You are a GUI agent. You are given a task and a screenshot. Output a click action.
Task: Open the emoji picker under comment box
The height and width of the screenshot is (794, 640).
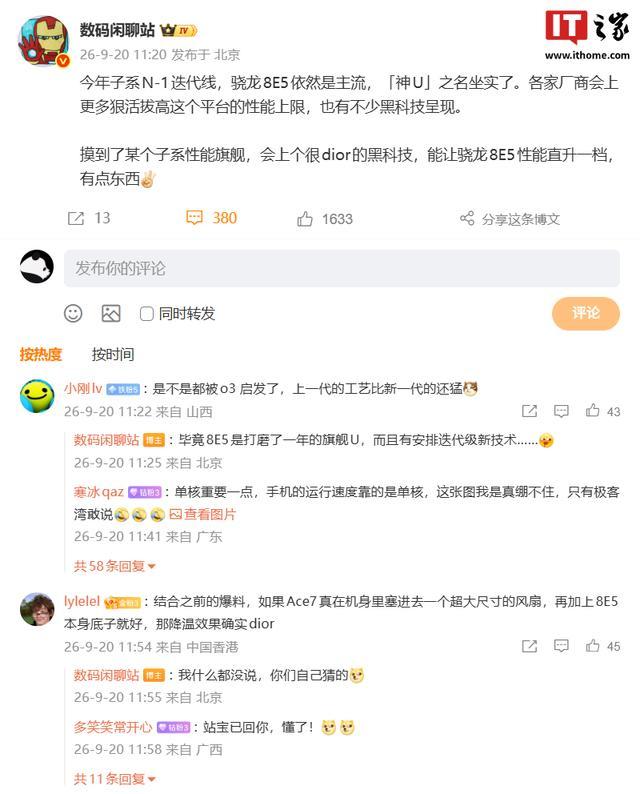(x=73, y=313)
